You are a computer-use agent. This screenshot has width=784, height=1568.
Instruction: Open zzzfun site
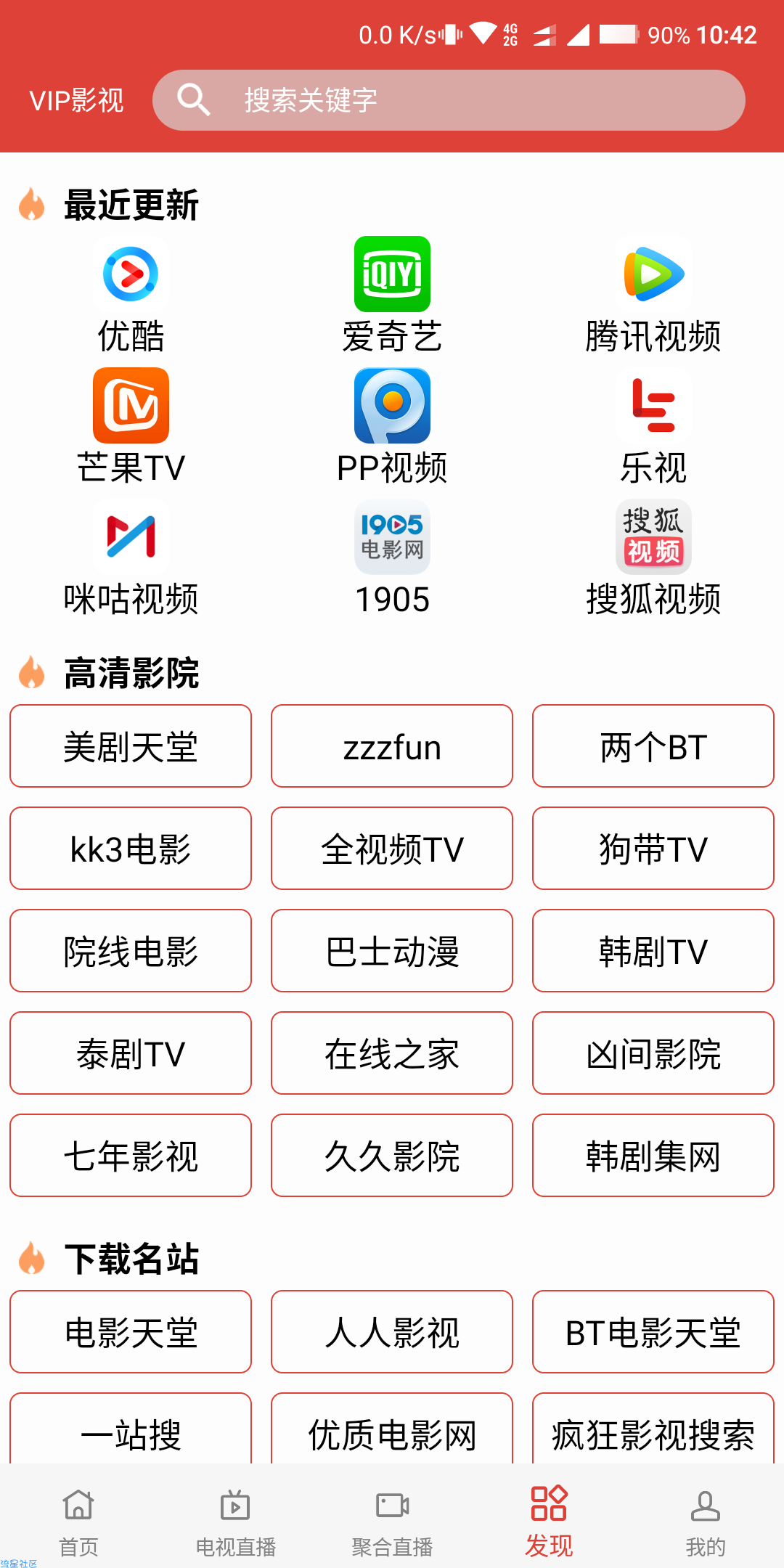click(392, 746)
